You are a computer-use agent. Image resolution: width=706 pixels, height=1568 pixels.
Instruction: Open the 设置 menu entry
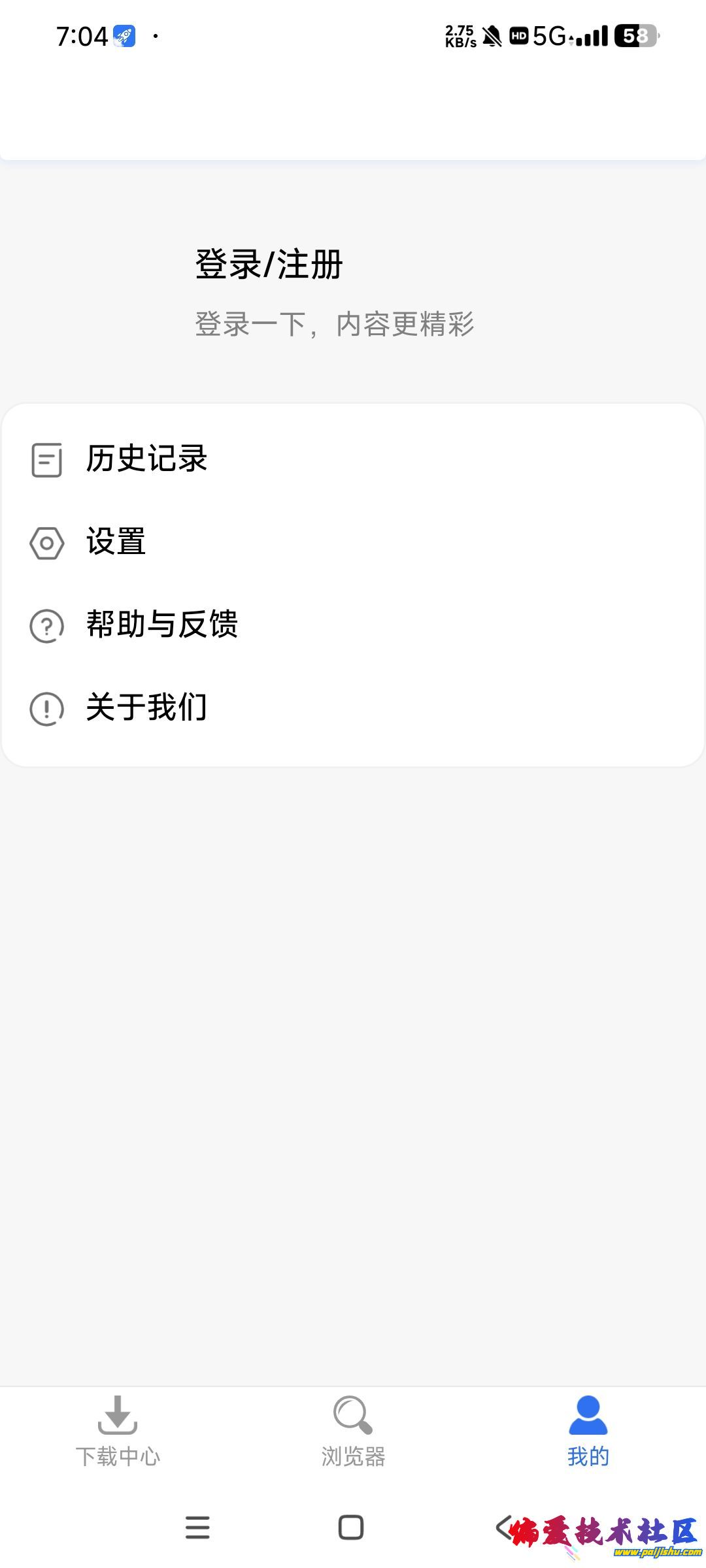tap(116, 543)
